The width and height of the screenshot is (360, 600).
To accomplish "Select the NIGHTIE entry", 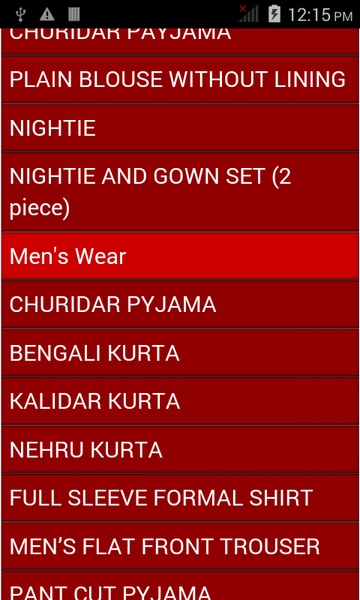I will [x=180, y=128].
